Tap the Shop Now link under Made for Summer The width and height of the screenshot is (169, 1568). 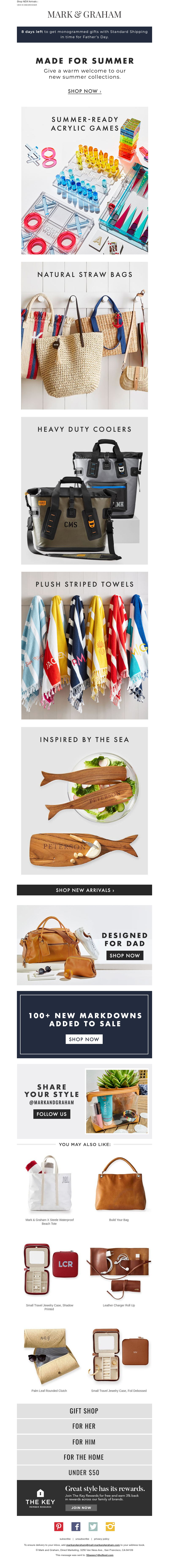pos(84,91)
